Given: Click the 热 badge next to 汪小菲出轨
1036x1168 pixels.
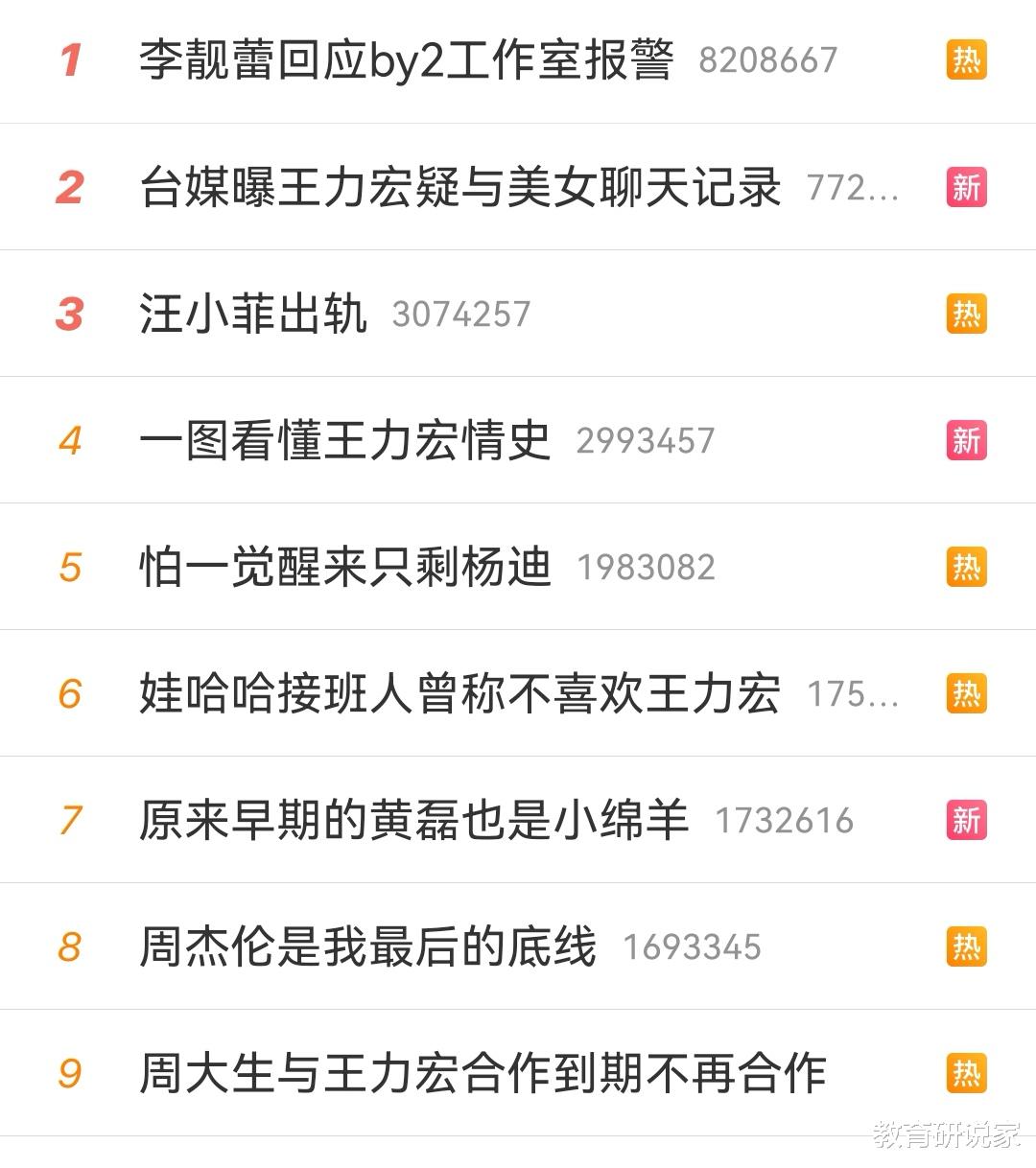Looking at the screenshot, I should (x=968, y=314).
